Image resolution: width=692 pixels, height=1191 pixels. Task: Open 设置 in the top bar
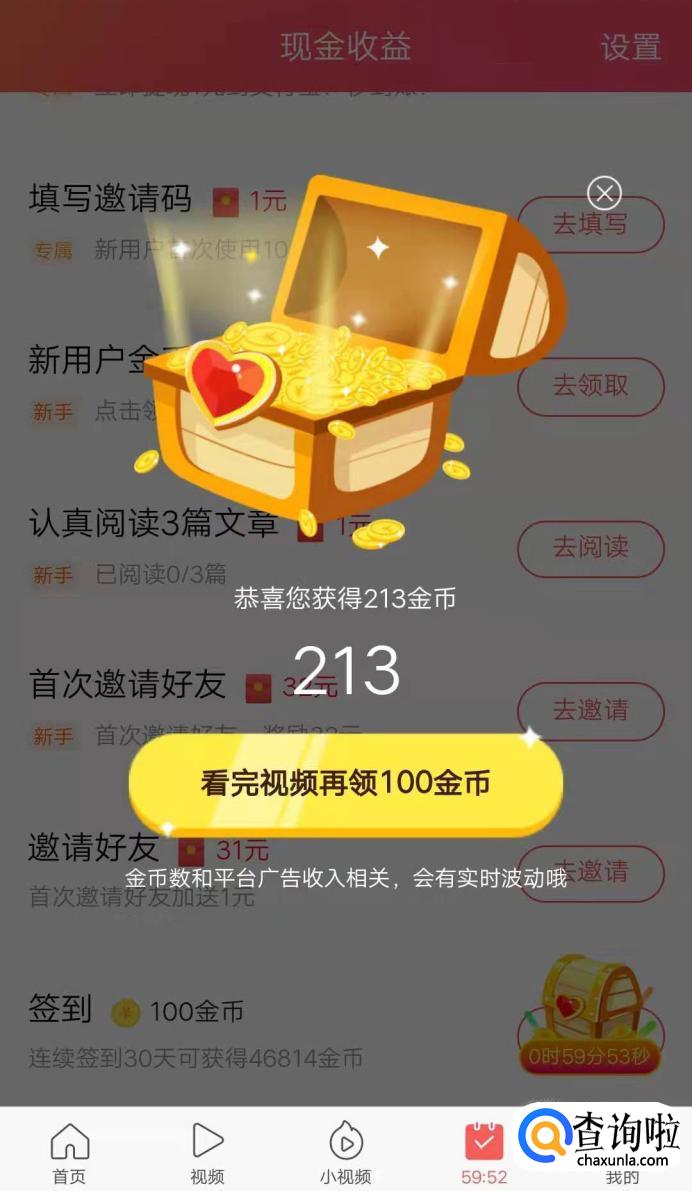pyautogui.click(x=630, y=47)
